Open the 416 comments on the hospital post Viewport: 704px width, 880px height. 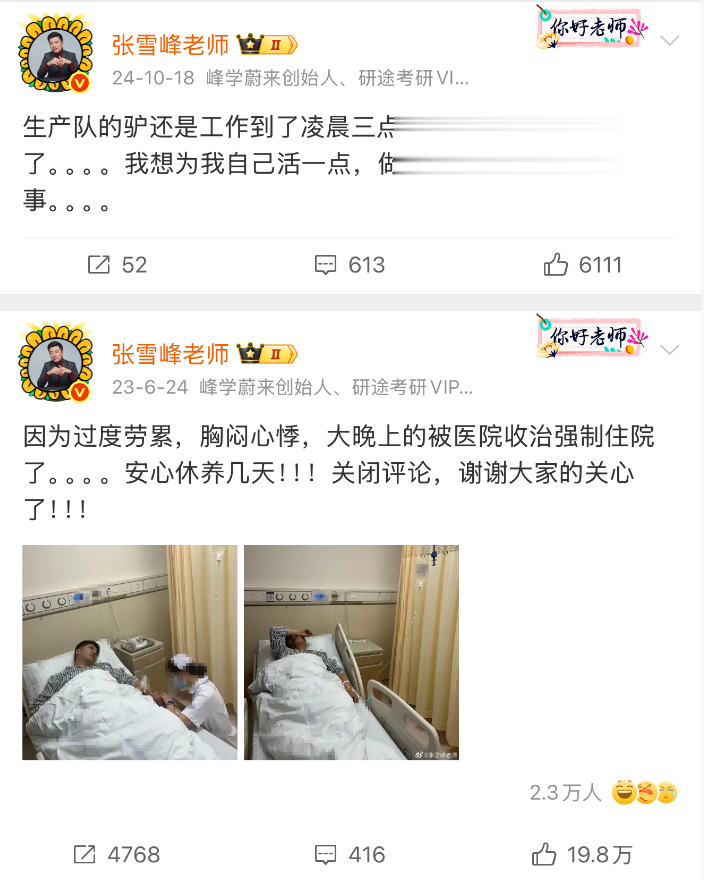point(350,855)
